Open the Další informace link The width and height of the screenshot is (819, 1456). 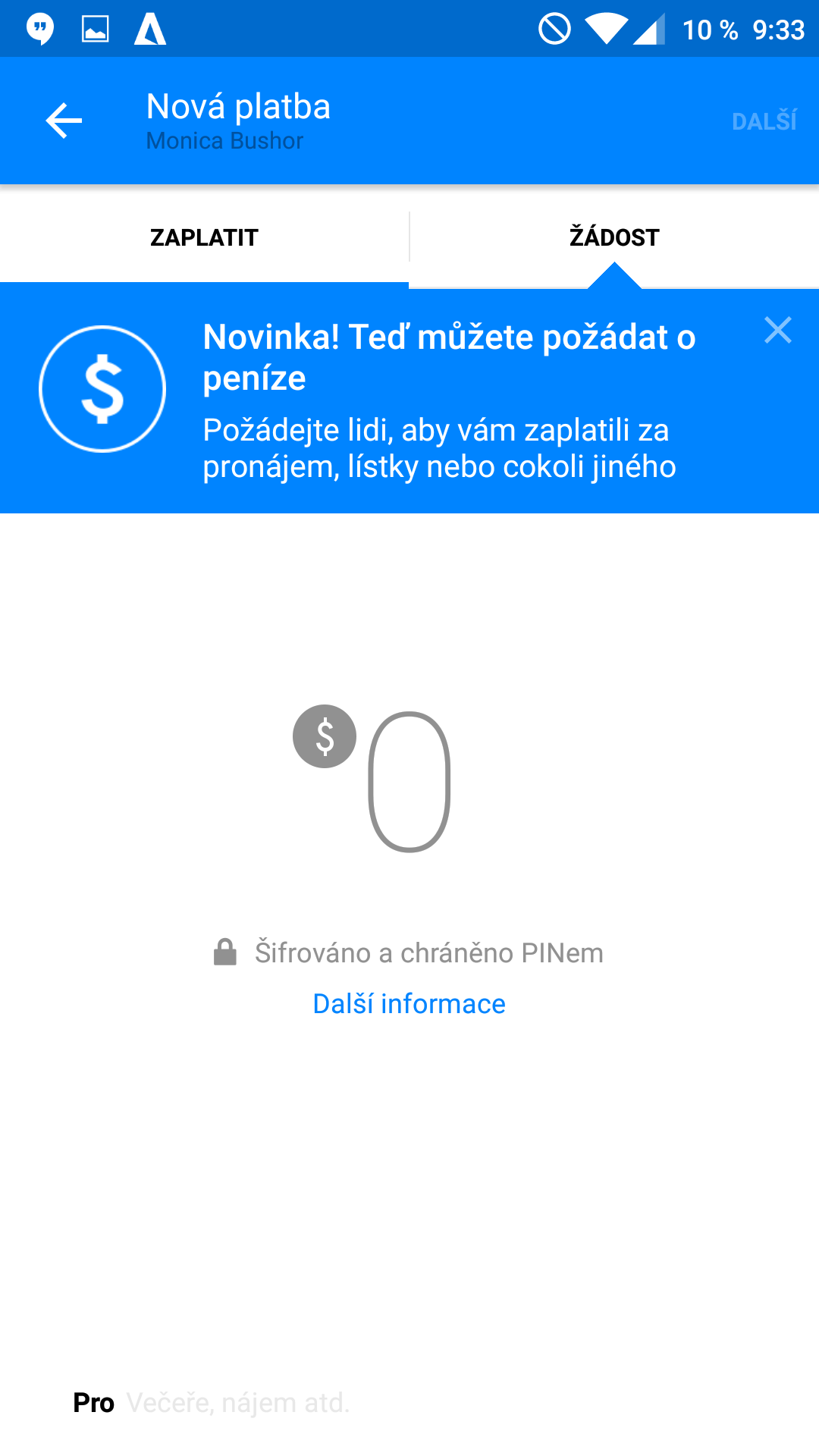(409, 1003)
